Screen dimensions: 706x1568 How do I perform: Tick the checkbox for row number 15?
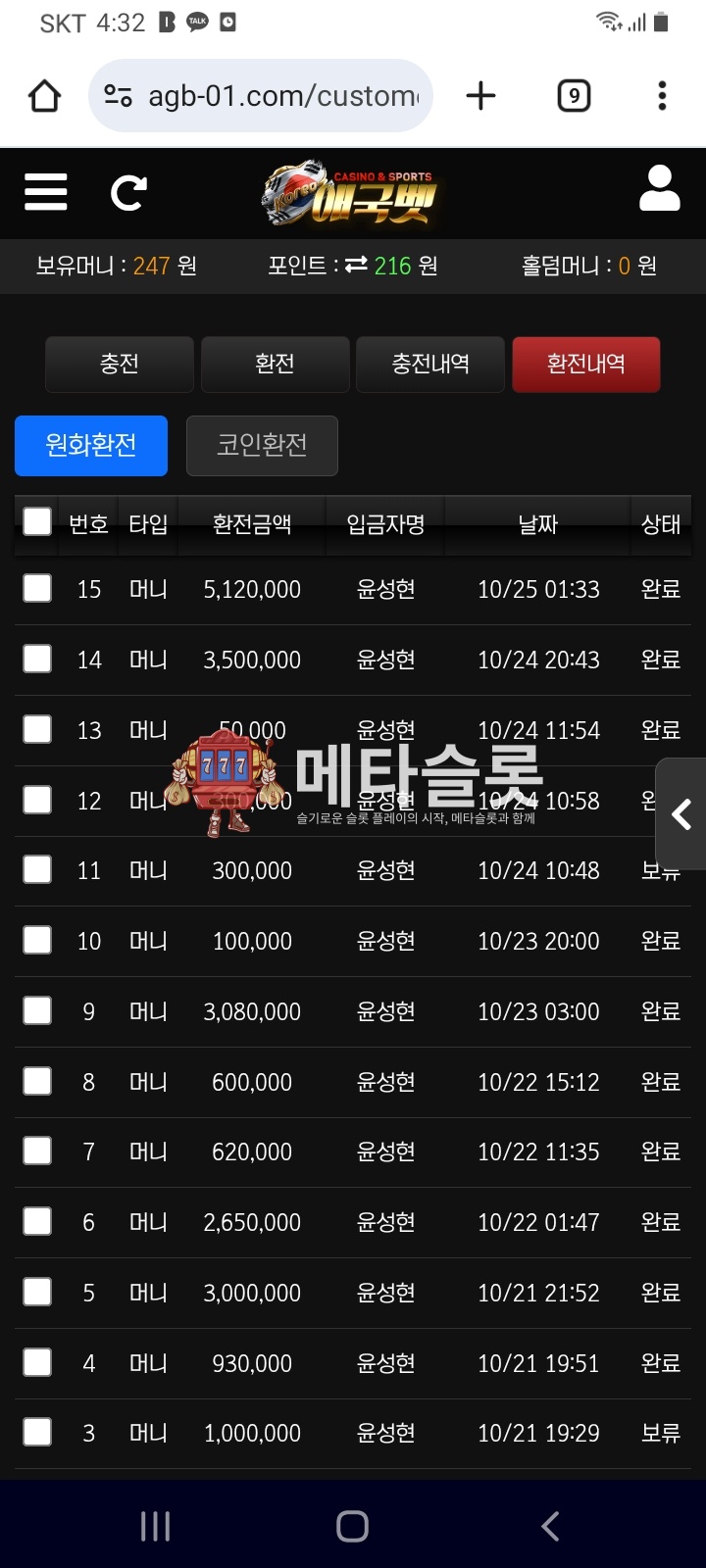pos(37,588)
